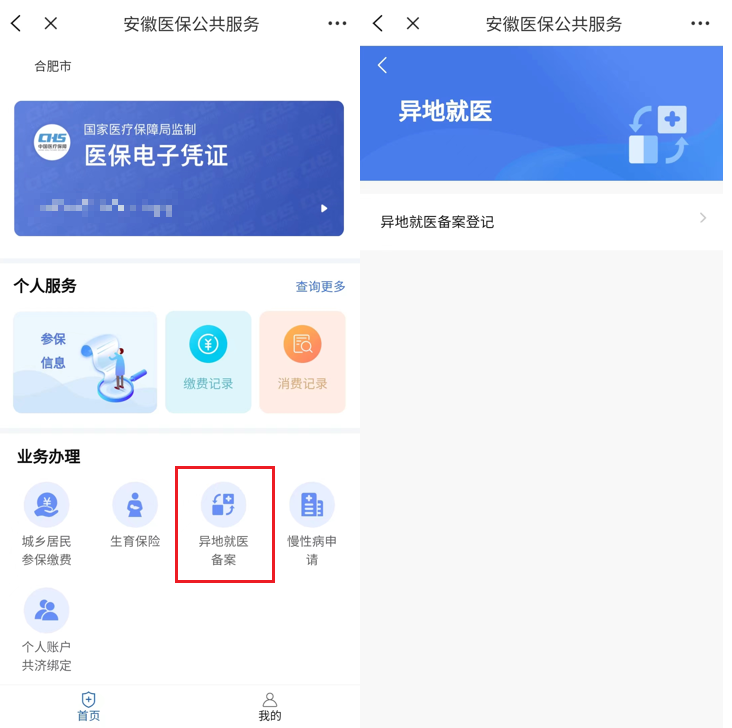
Task: Open the 参保信息 card
Action: click(x=85, y=362)
